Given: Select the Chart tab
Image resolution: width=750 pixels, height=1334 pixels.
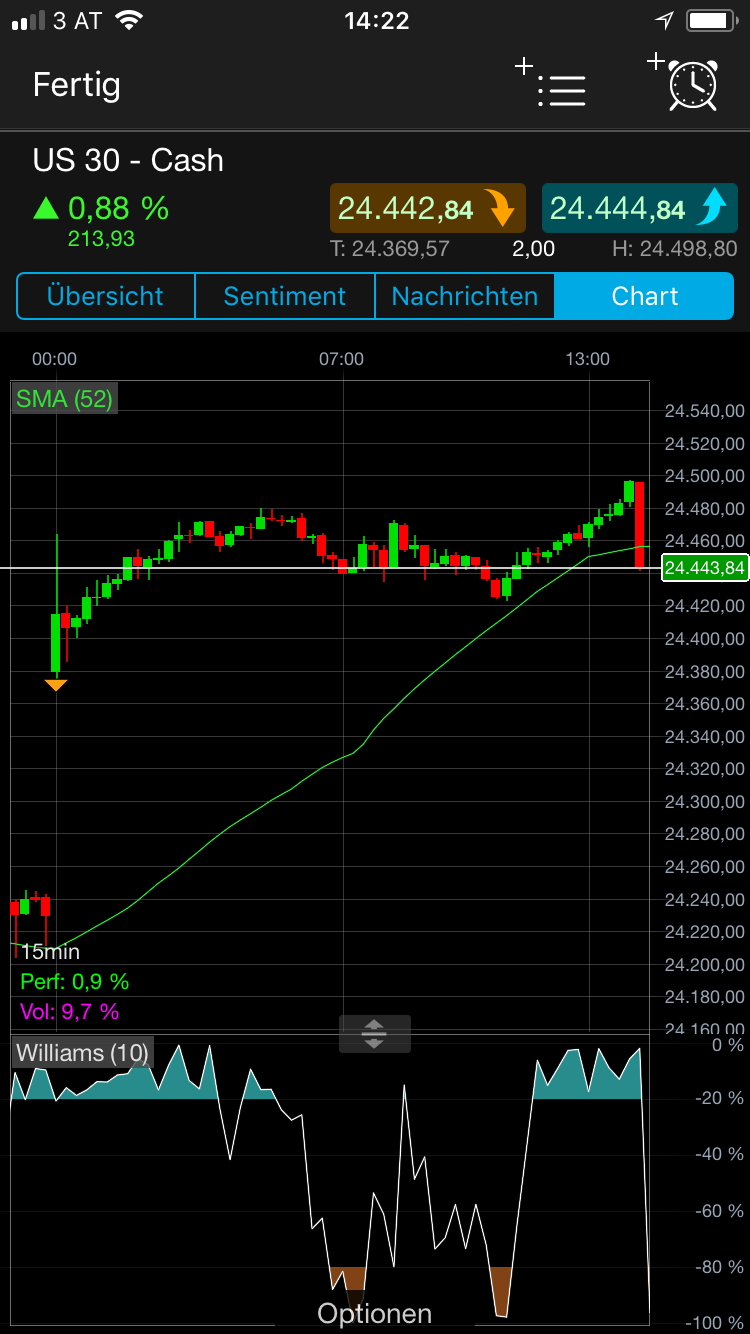Looking at the screenshot, I should (x=644, y=296).
